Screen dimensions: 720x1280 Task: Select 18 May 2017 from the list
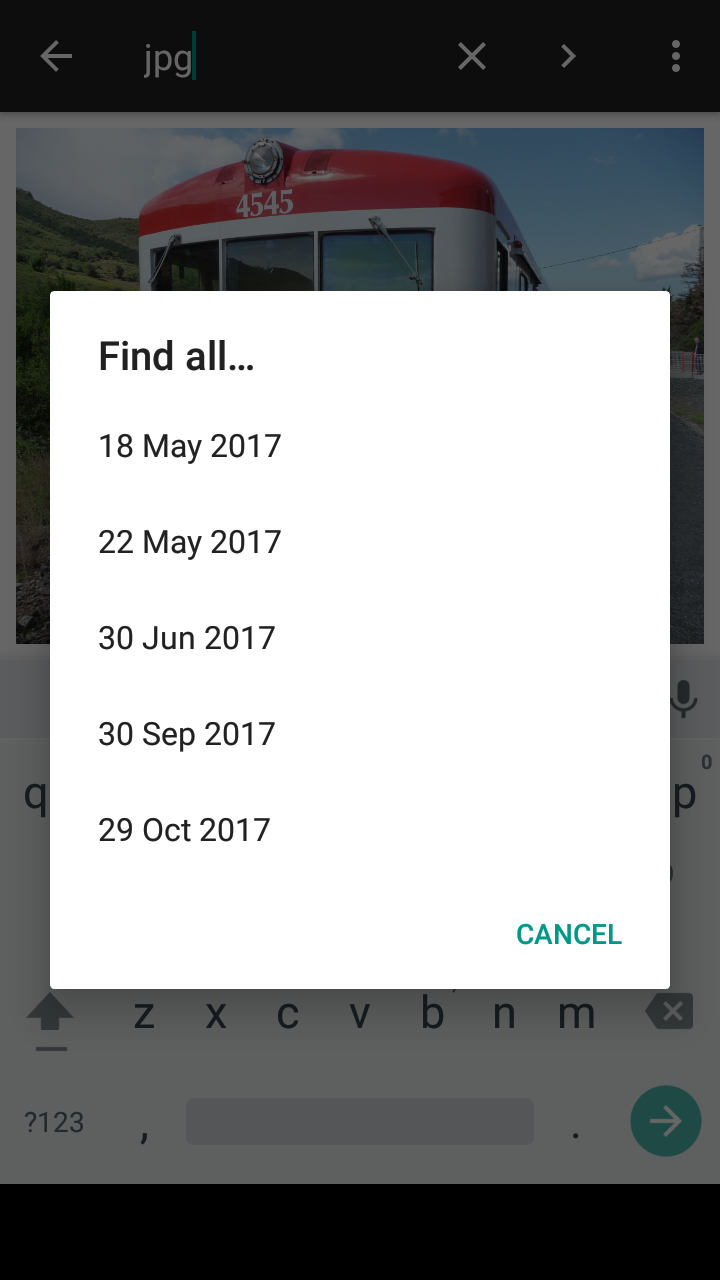point(190,446)
